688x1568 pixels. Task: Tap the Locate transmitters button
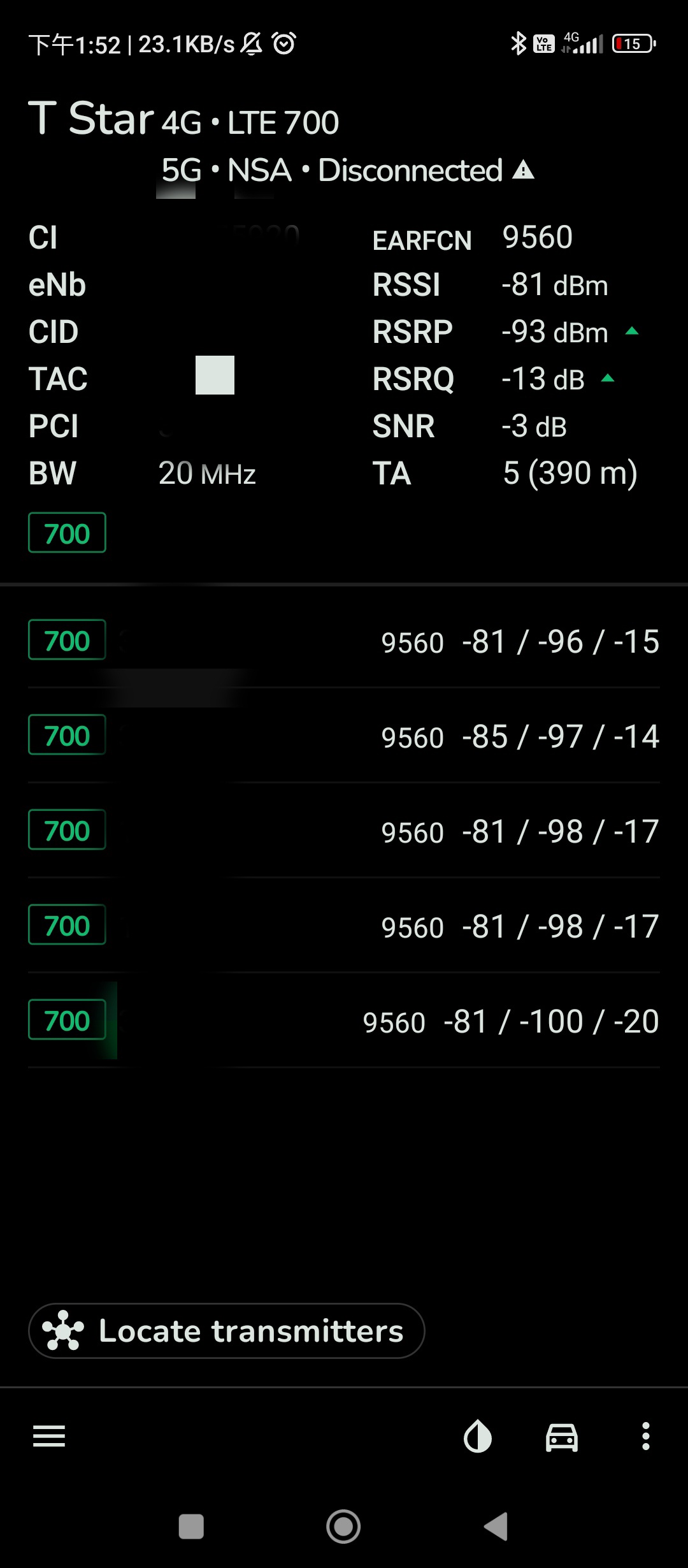[226, 1331]
